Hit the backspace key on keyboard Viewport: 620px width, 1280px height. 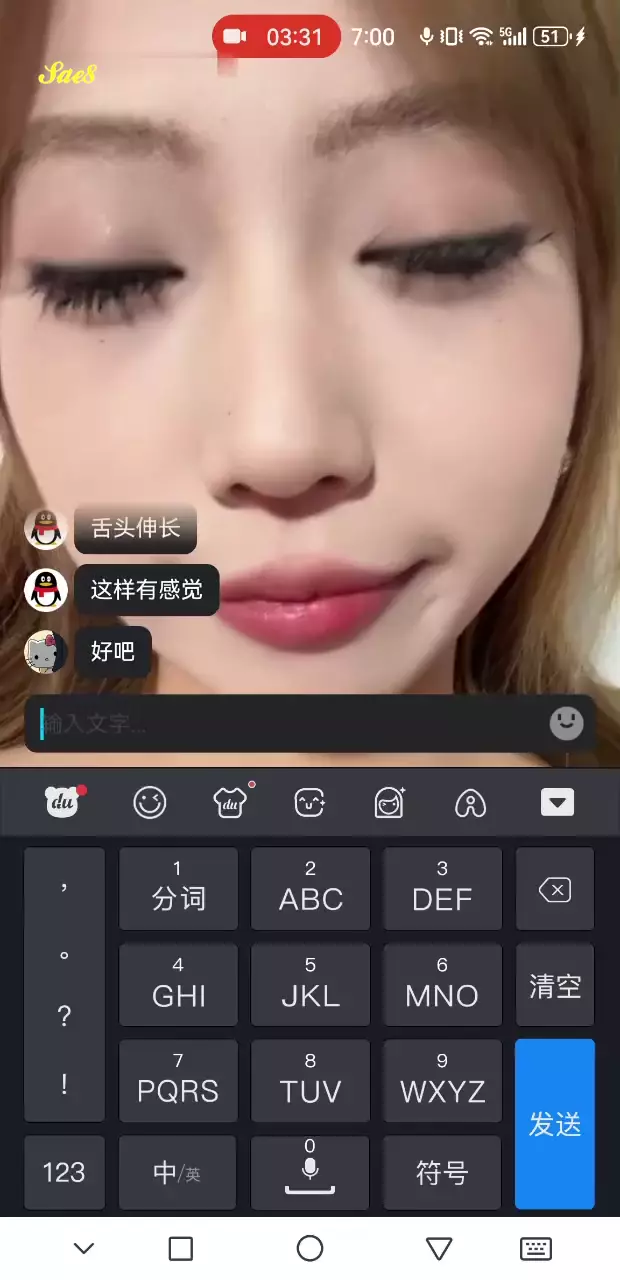click(555, 890)
